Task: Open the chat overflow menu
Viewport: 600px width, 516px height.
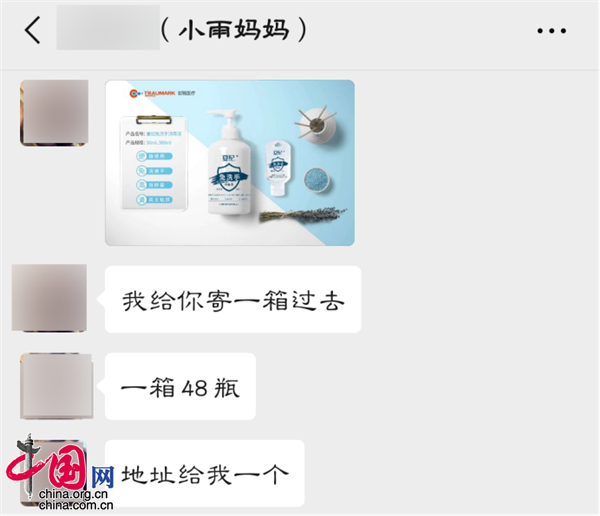Action: [x=551, y=31]
